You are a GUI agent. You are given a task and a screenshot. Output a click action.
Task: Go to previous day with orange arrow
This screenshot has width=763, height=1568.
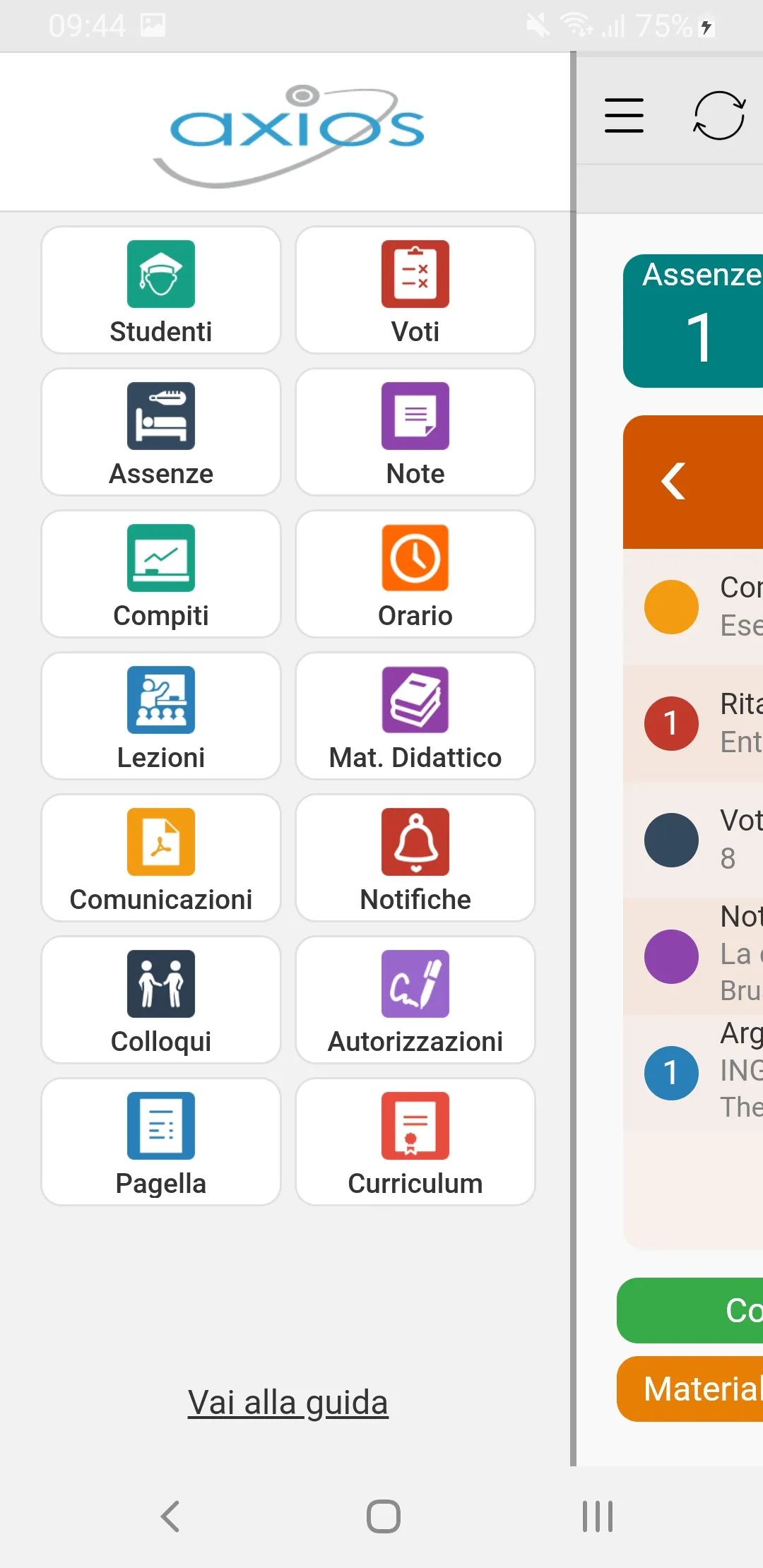click(673, 482)
